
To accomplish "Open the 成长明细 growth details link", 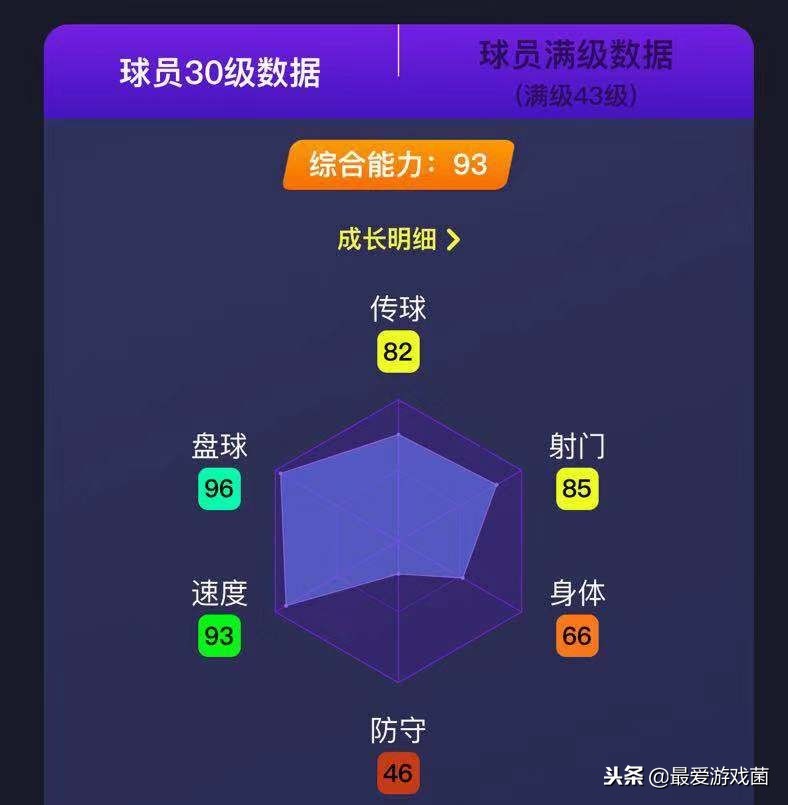I will [x=398, y=239].
